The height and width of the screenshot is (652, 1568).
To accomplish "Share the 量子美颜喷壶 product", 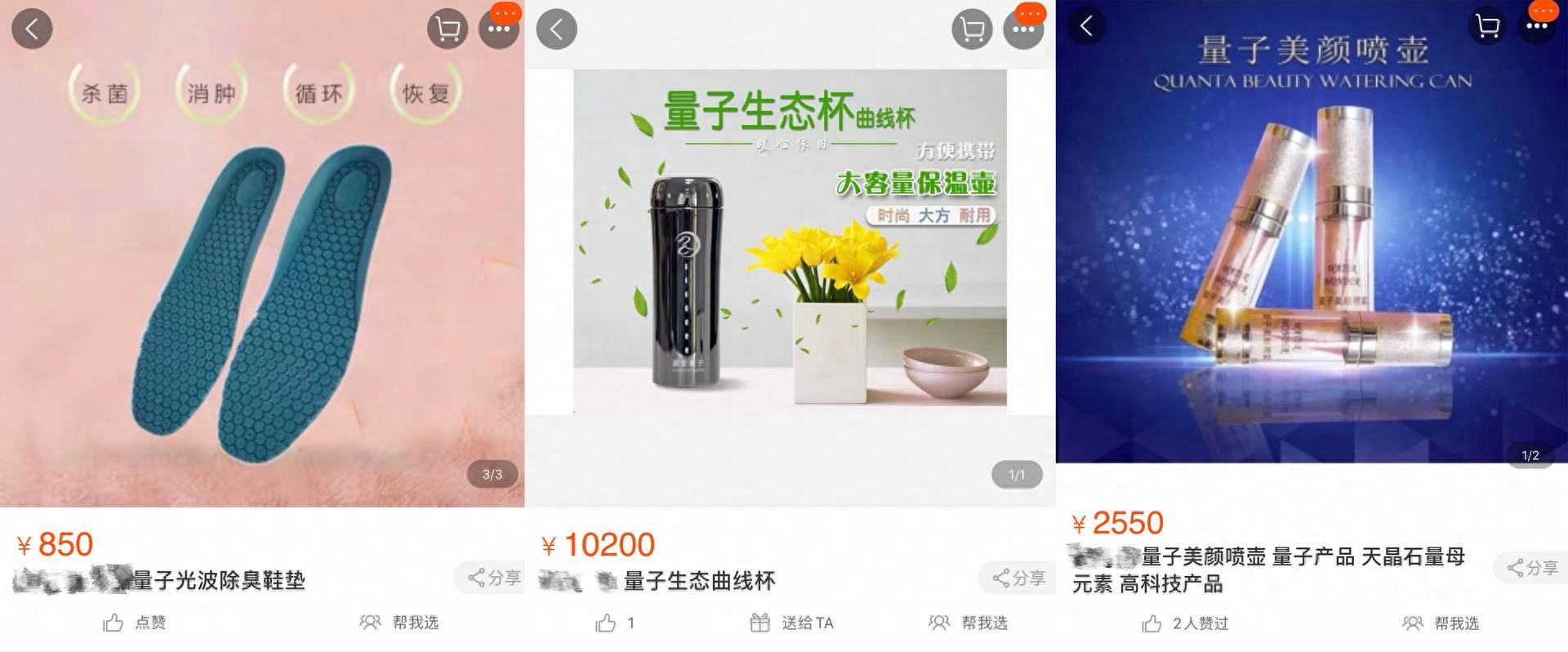I will pos(1533,567).
